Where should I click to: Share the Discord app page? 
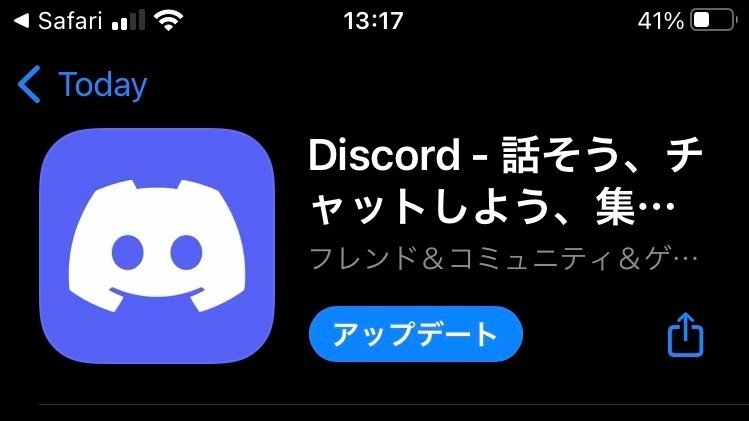(x=685, y=334)
